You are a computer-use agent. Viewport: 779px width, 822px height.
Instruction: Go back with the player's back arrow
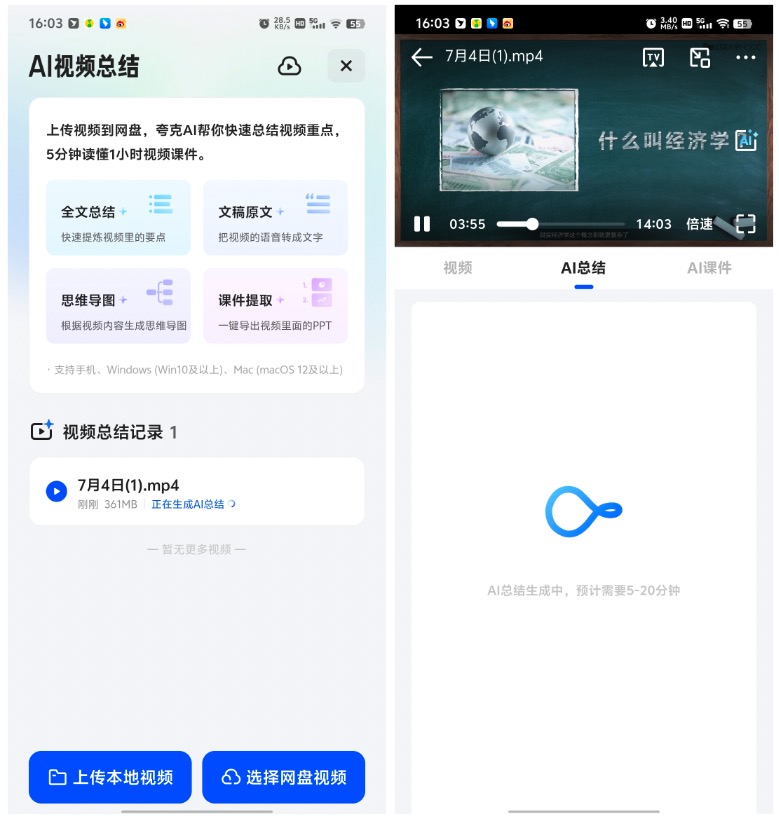pyautogui.click(x=422, y=57)
